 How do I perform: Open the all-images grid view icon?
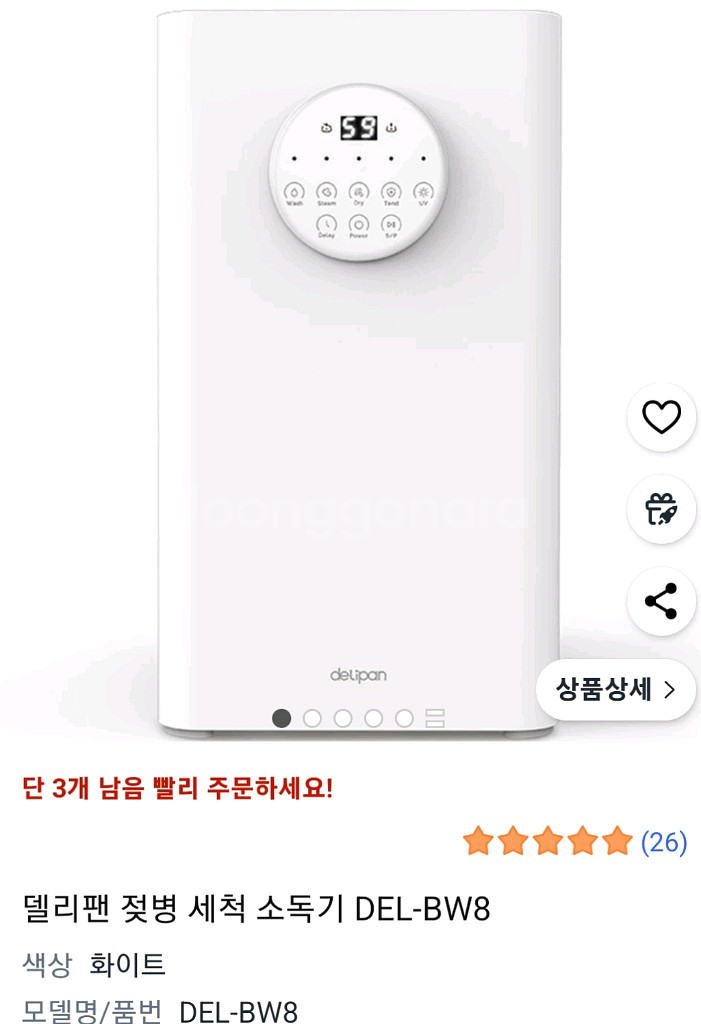pyautogui.click(x=434, y=718)
